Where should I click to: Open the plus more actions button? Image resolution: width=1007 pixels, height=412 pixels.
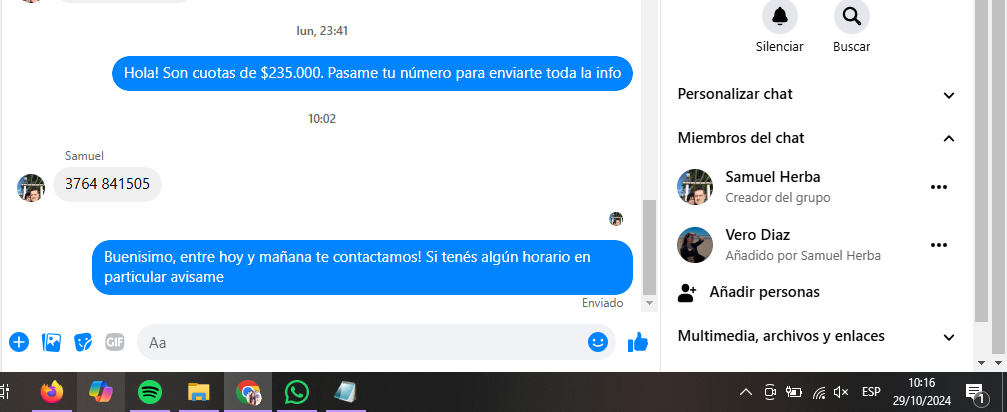(19, 342)
